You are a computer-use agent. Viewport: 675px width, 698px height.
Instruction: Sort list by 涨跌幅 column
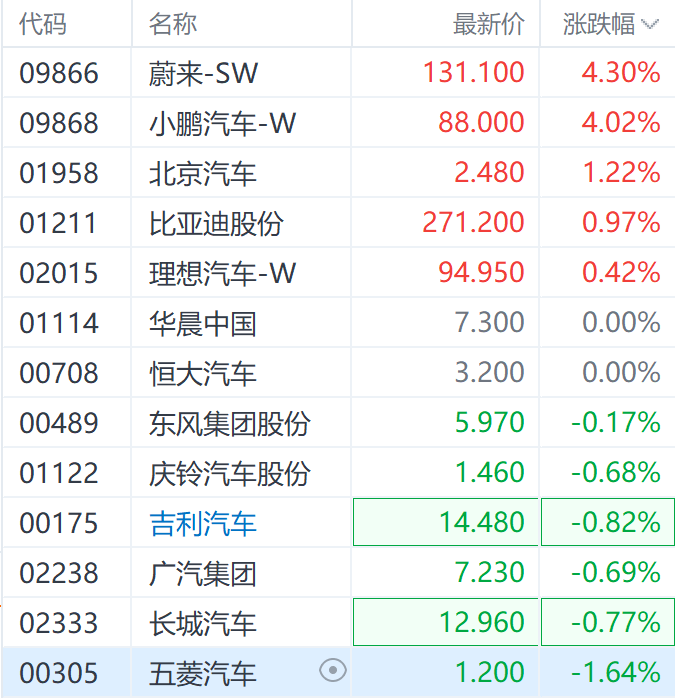pyautogui.click(x=609, y=24)
